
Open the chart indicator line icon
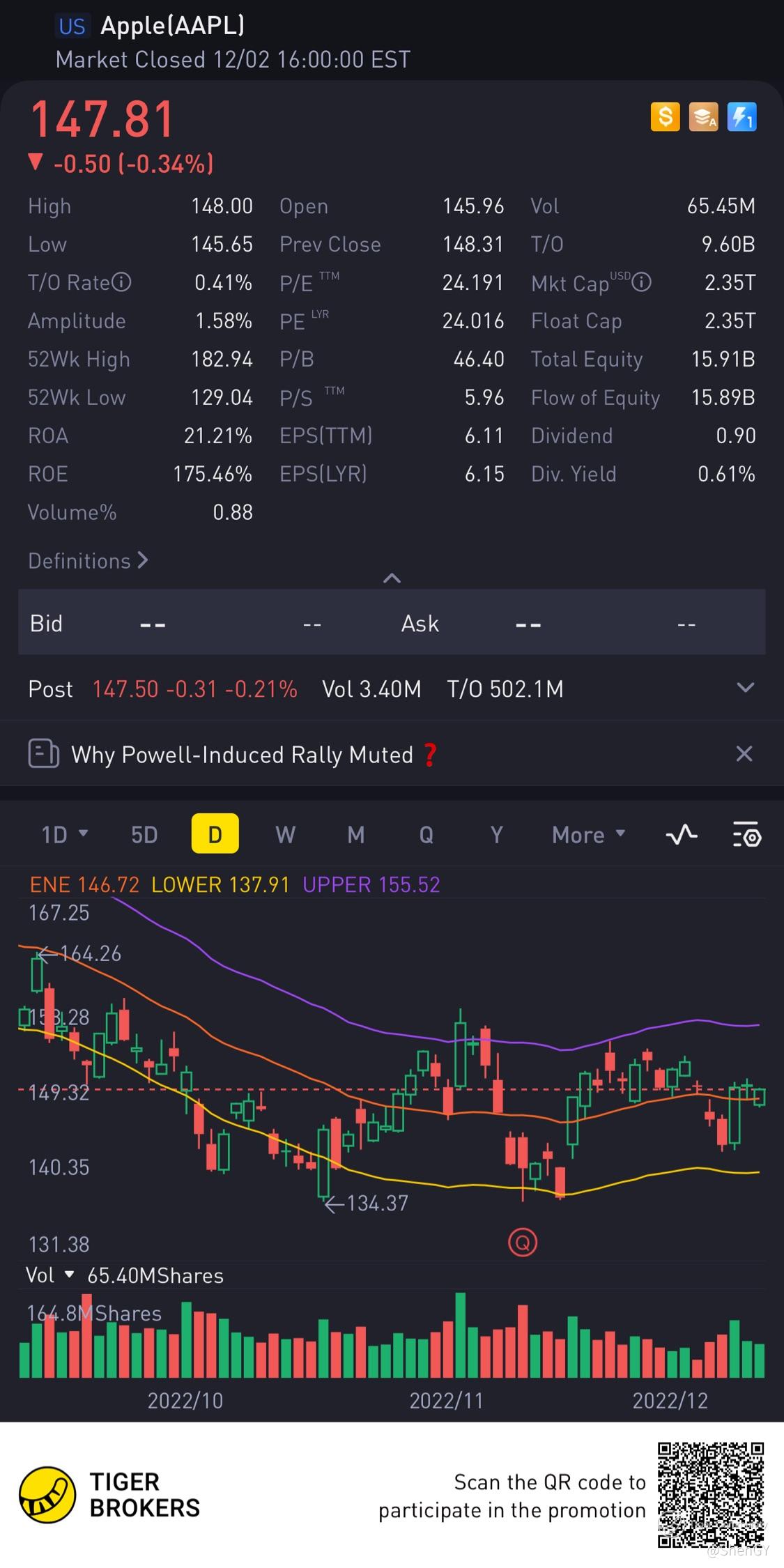click(x=682, y=834)
